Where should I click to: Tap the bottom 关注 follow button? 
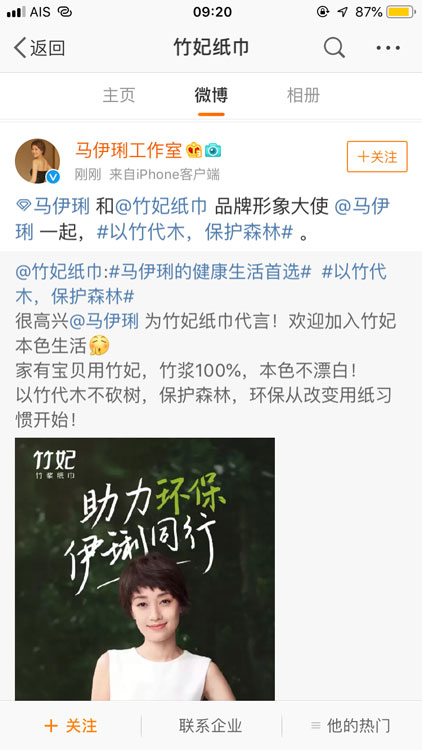(x=70, y=726)
